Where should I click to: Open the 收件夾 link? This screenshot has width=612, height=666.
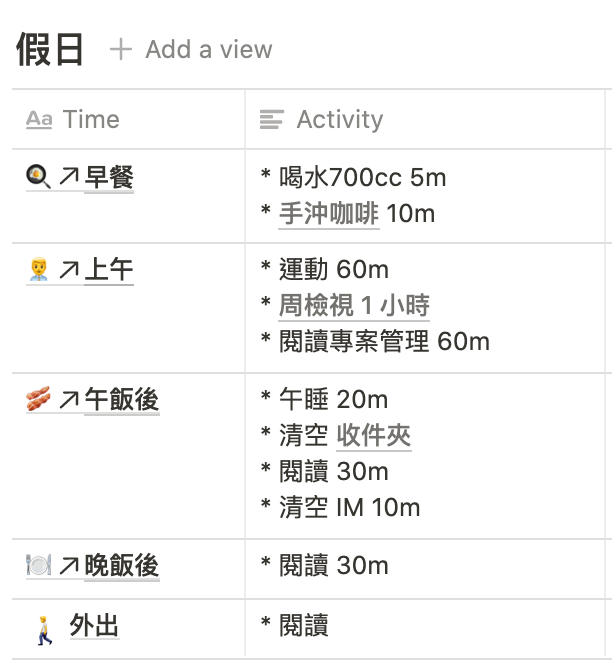coord(374,436)
